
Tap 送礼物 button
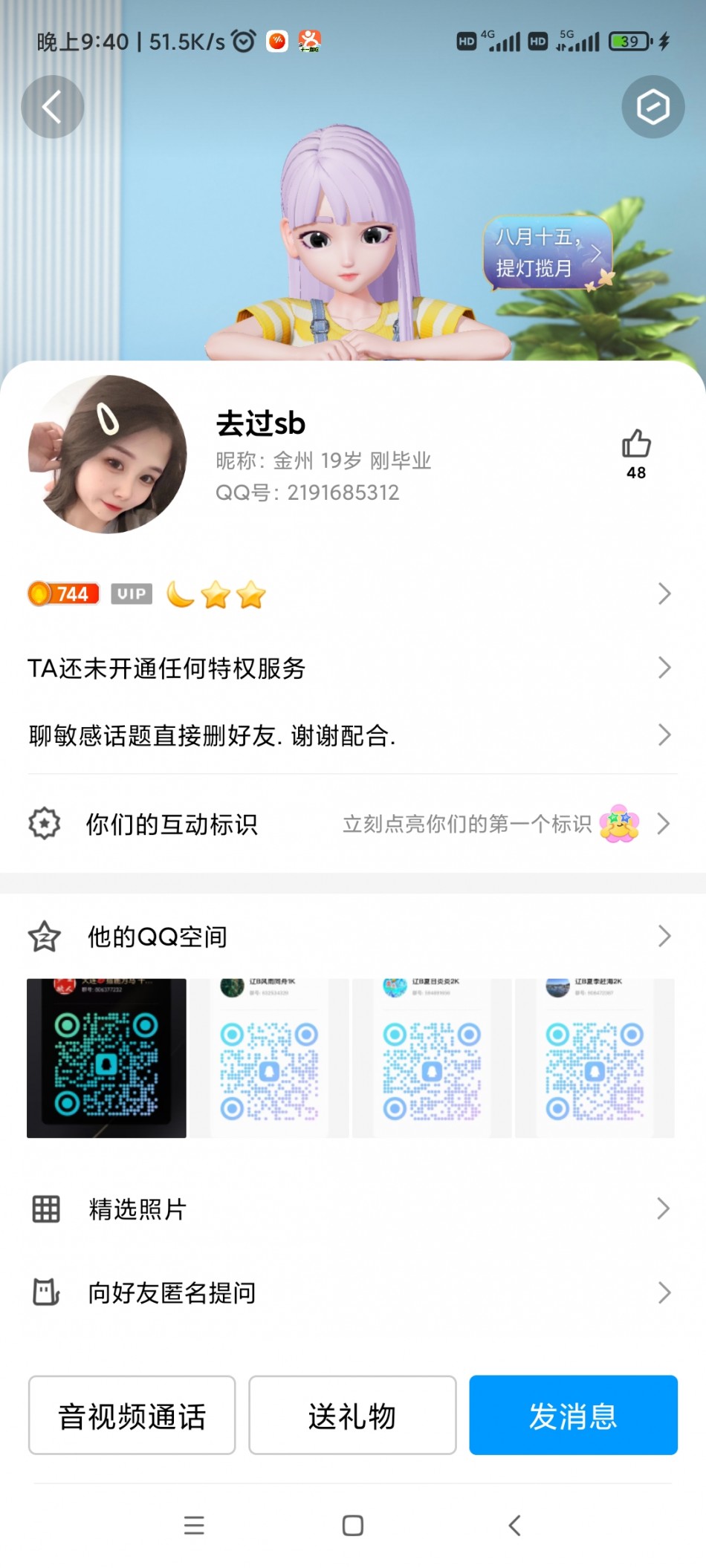[x=352, y=1415]
